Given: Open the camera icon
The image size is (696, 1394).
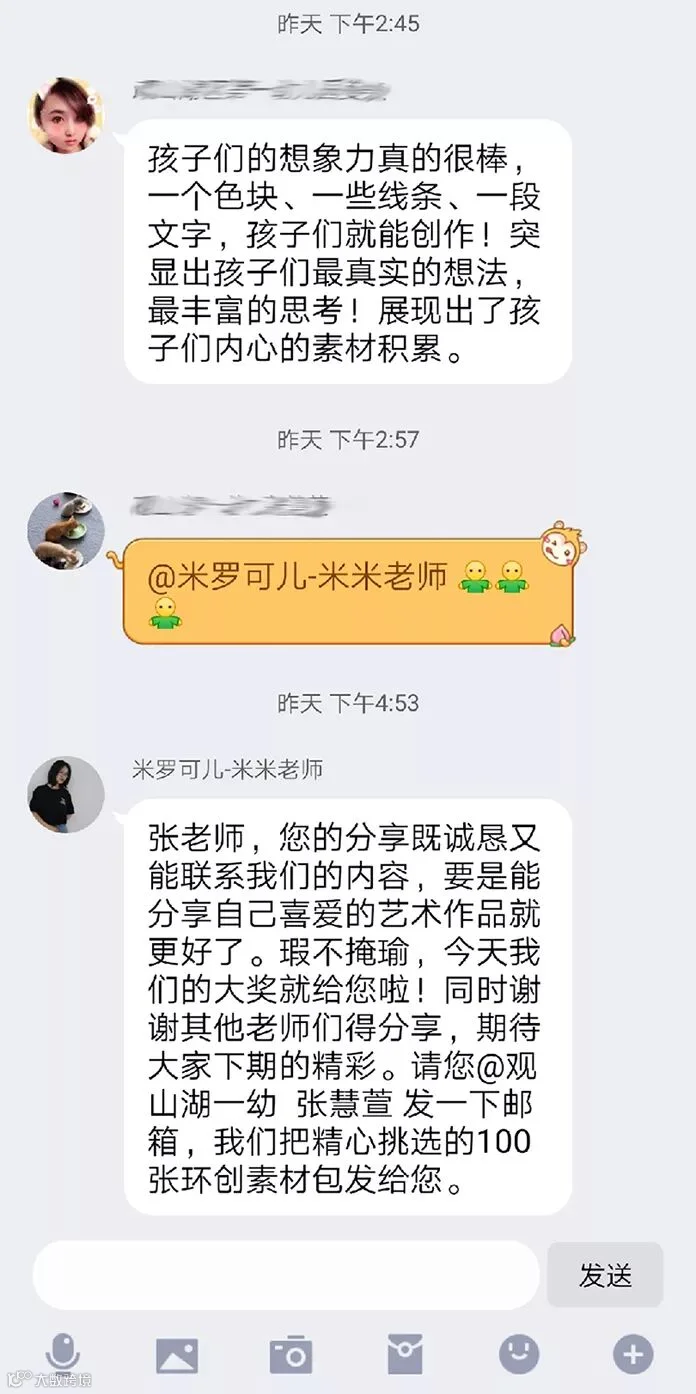Looking at the screenshot, I should pos(291,1356).
